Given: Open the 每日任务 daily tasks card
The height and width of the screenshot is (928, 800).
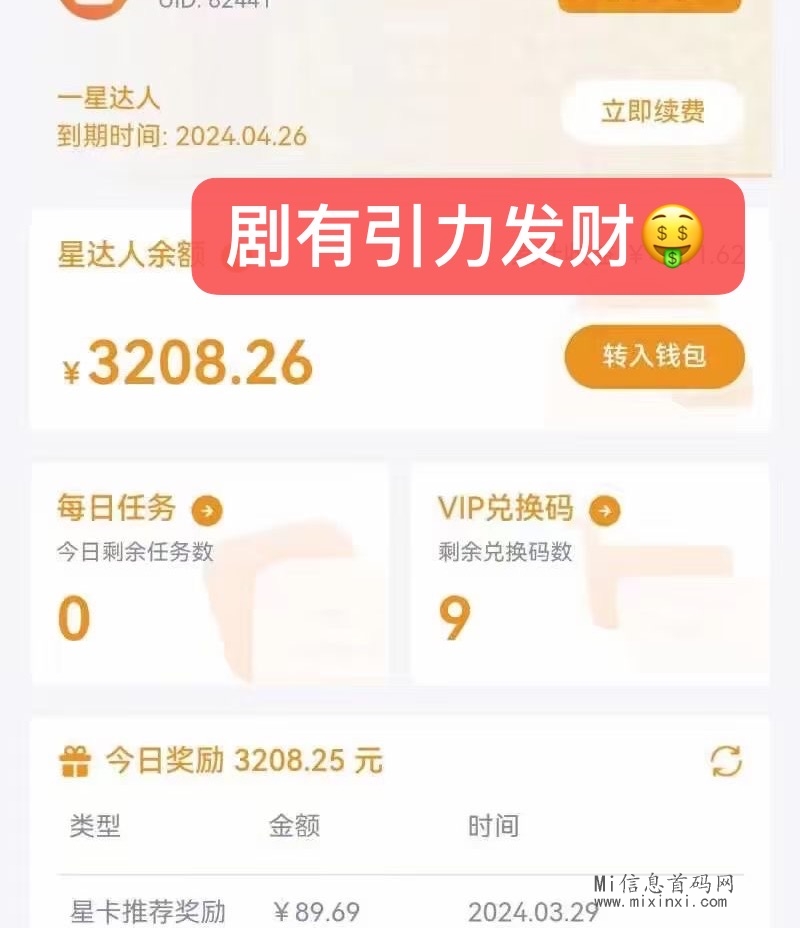Looking at the screenshot, I should pos(207,512).
